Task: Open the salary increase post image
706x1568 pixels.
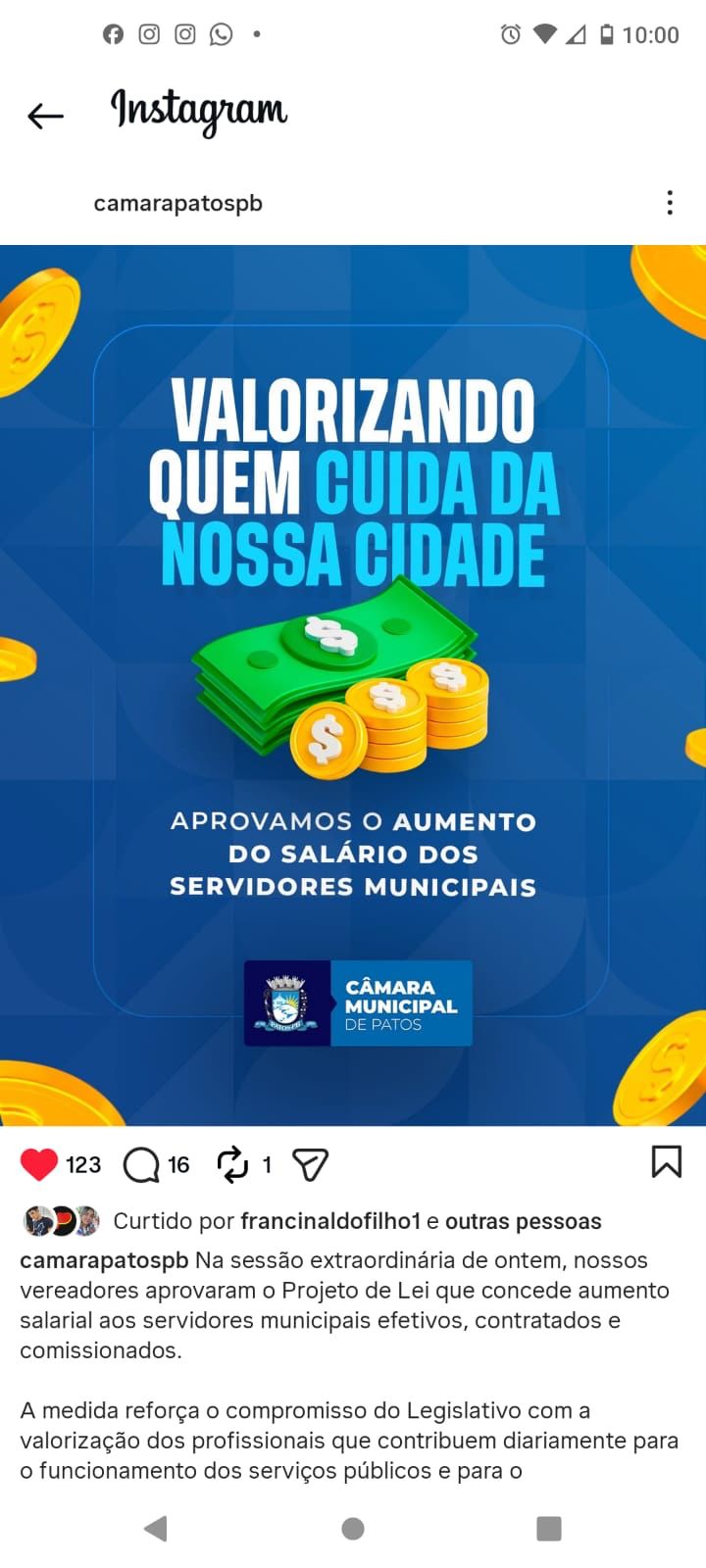Action: pos(353,684)
